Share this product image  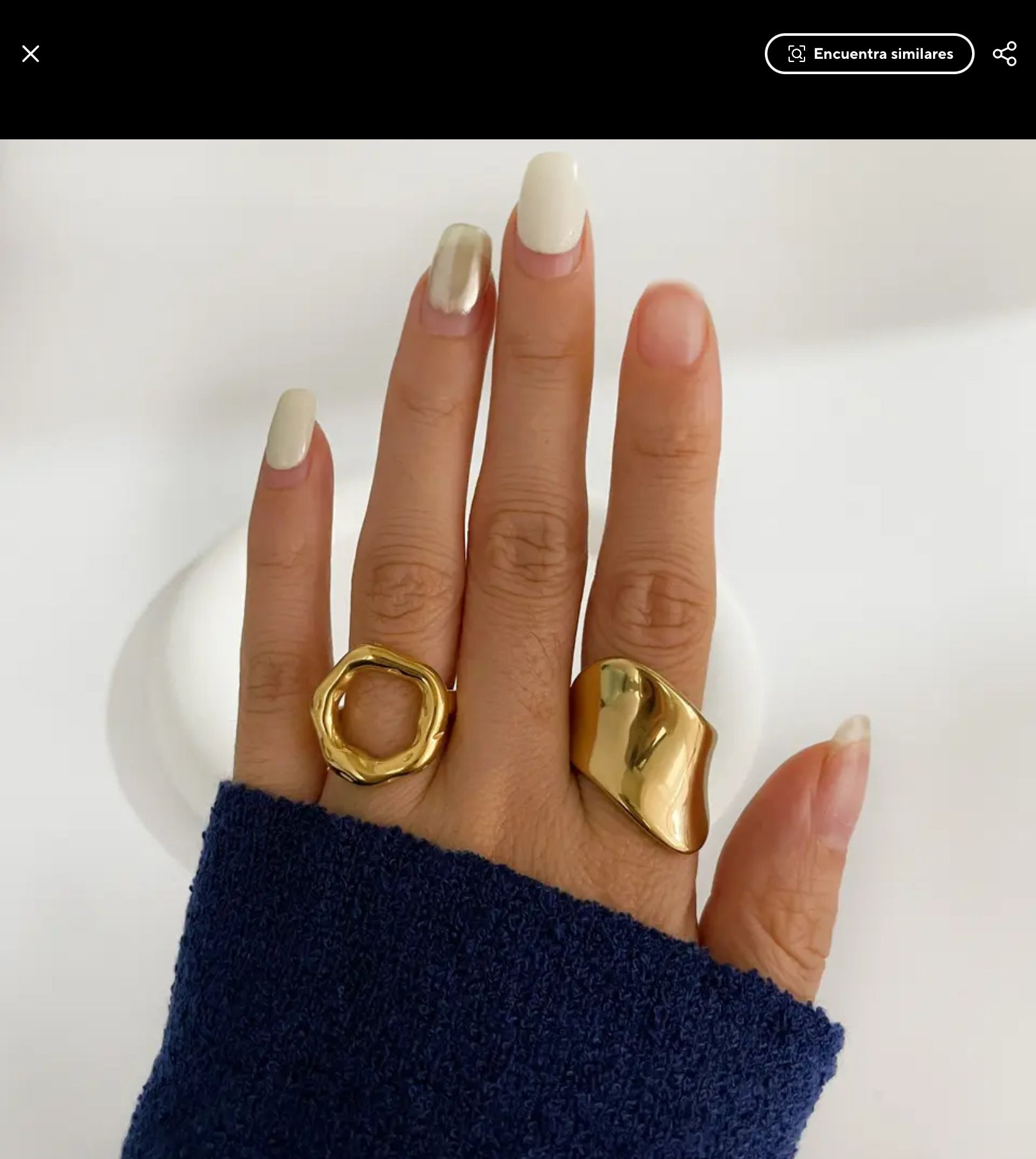pos(1004,54)
